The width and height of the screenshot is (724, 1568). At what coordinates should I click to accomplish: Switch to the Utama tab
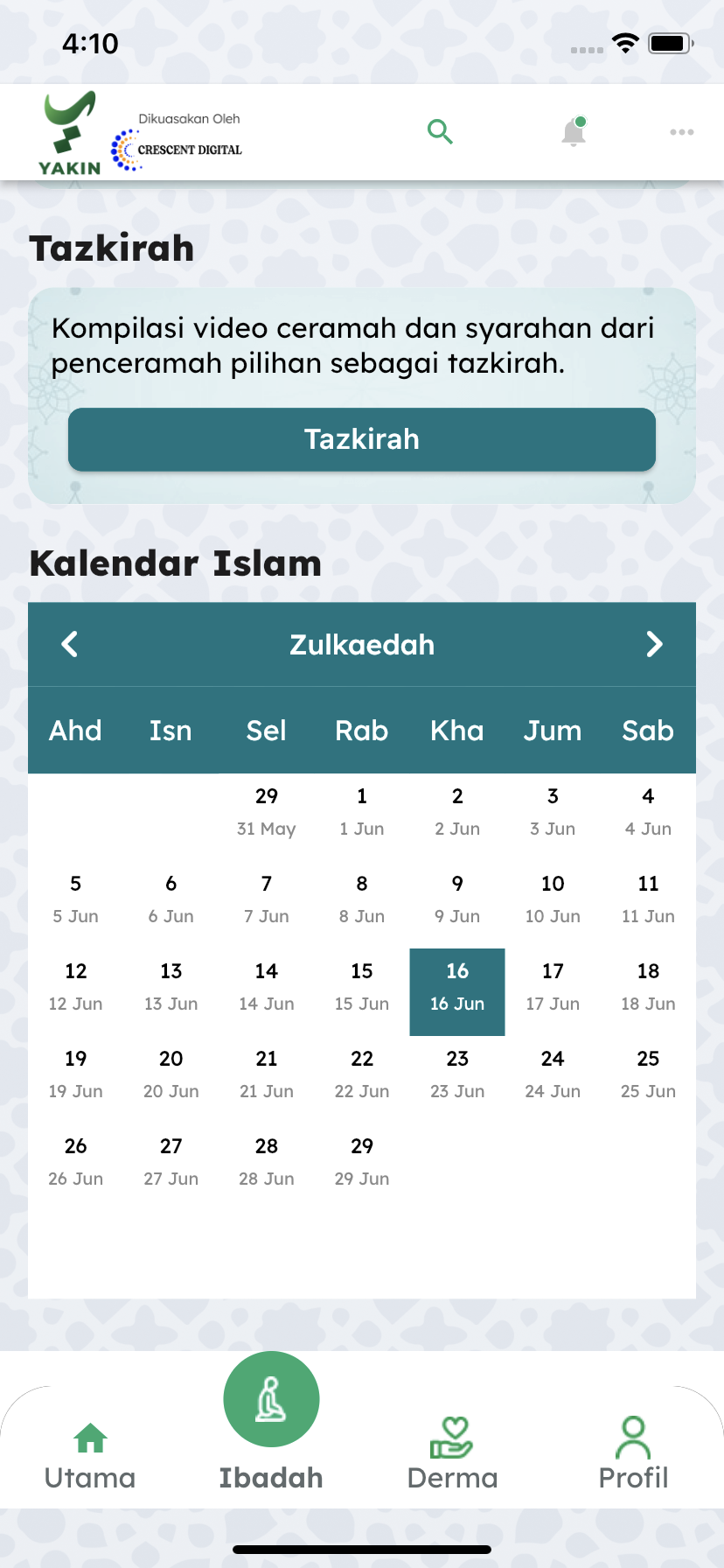[90, 1456]
